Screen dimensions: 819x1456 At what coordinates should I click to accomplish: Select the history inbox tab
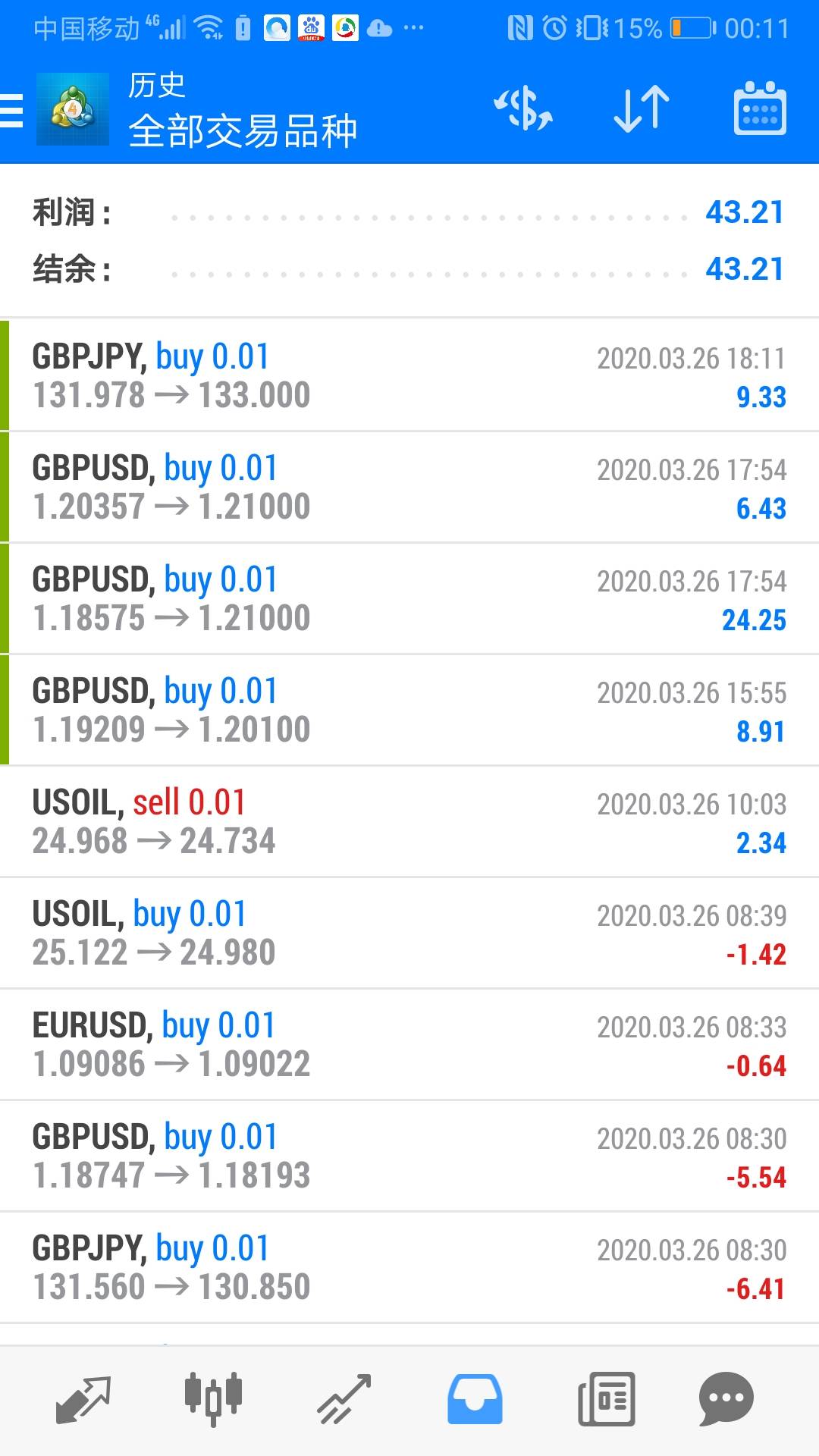pyautogui.click(x=475, y=1399)
